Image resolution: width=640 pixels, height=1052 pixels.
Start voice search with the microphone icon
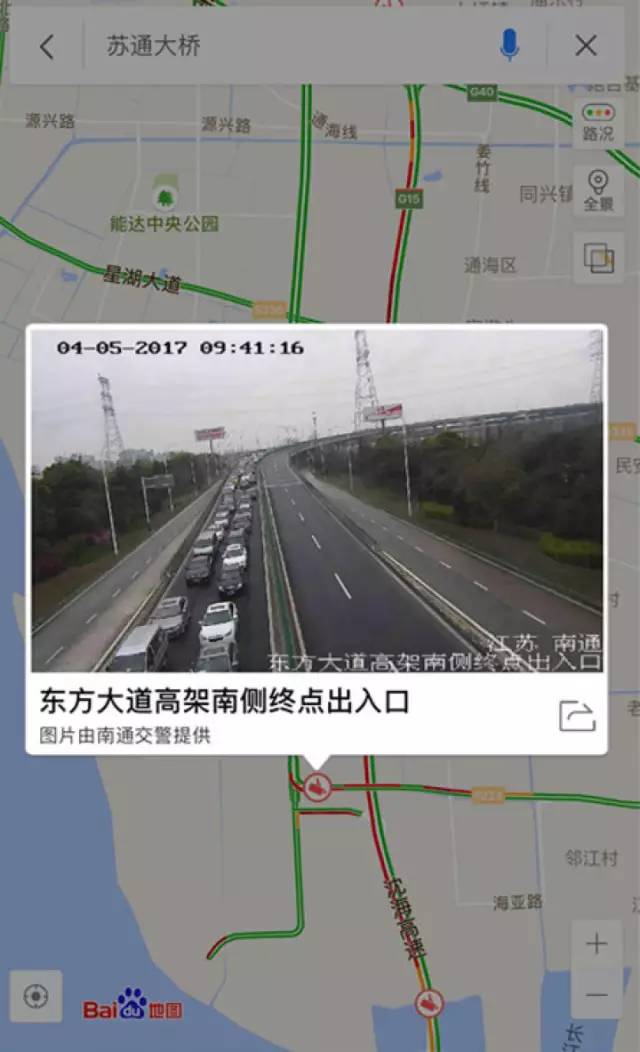pyautogui.click(x=510, y=46)
